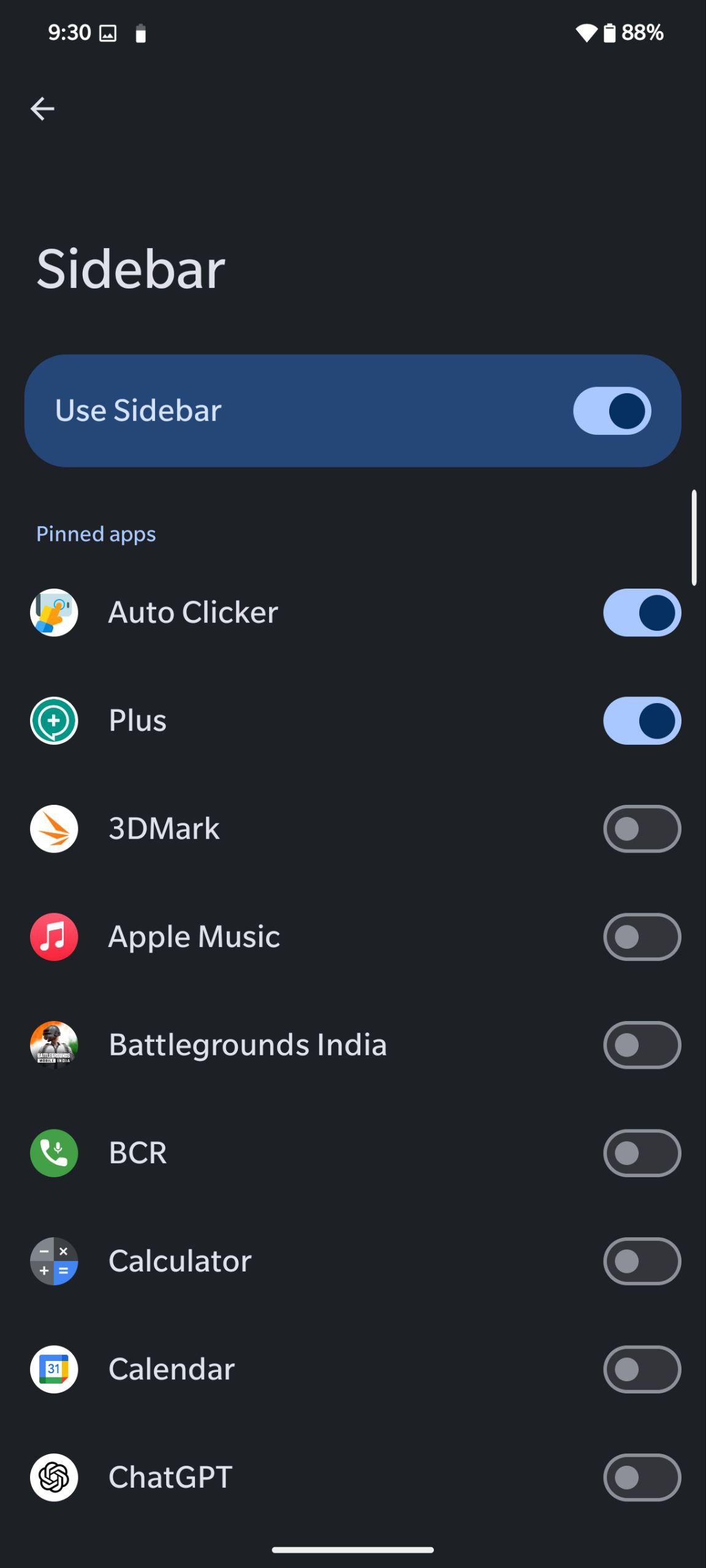The height and width of the screenshot is (1568, 706).
Task: Add Calculator to pinned apps
Action: click(x=642, y=1261)
